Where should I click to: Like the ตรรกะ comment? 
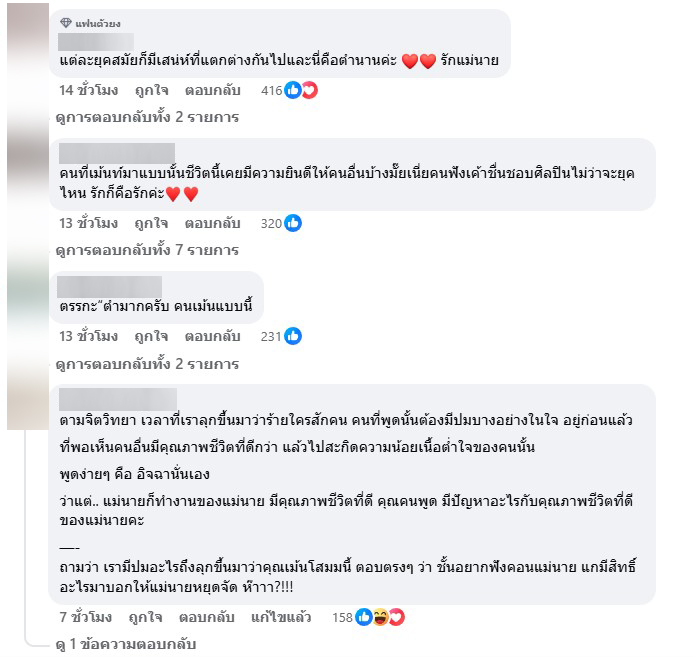coord(151,336)
